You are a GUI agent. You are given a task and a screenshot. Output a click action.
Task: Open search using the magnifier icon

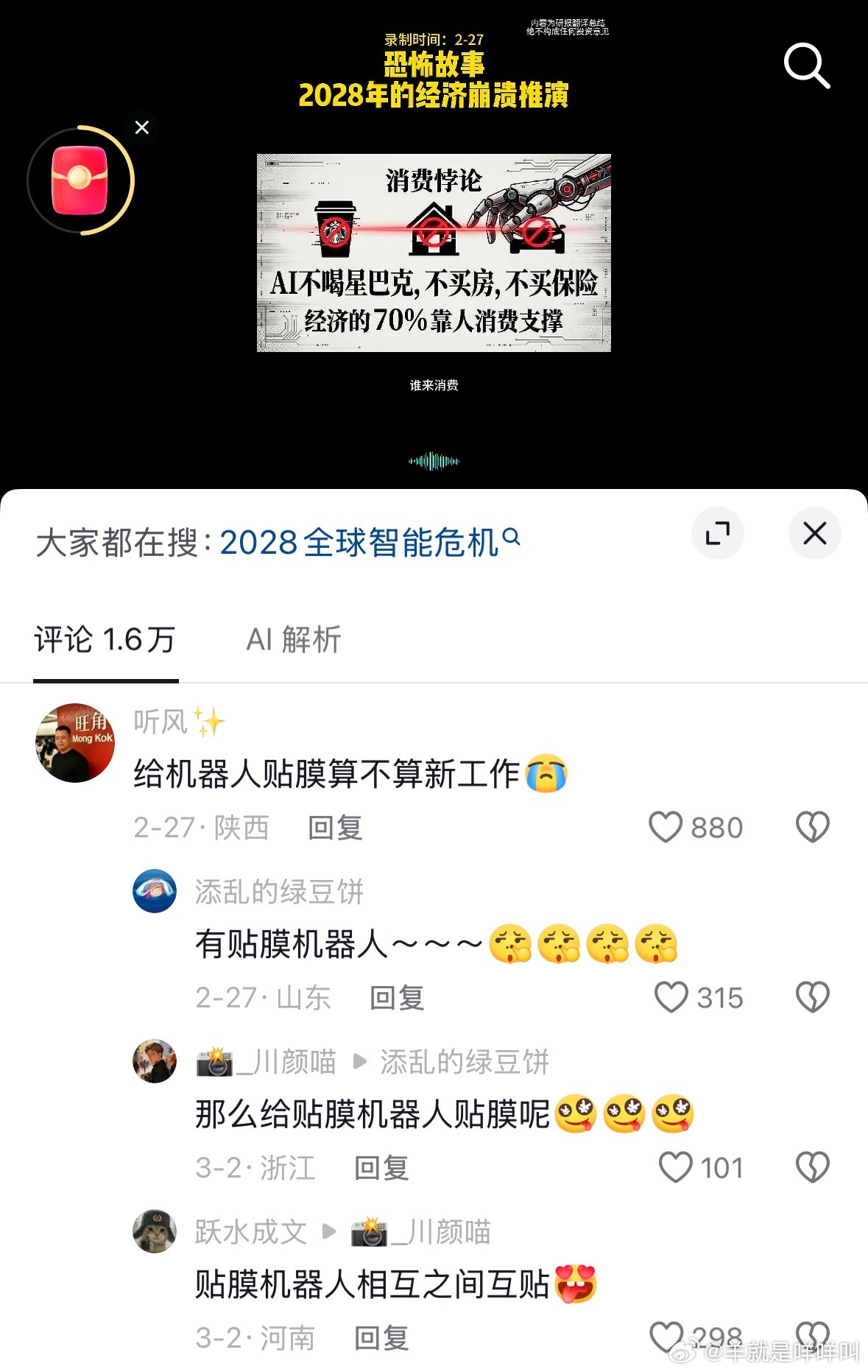pyautogui.click(x=807, y=66)
